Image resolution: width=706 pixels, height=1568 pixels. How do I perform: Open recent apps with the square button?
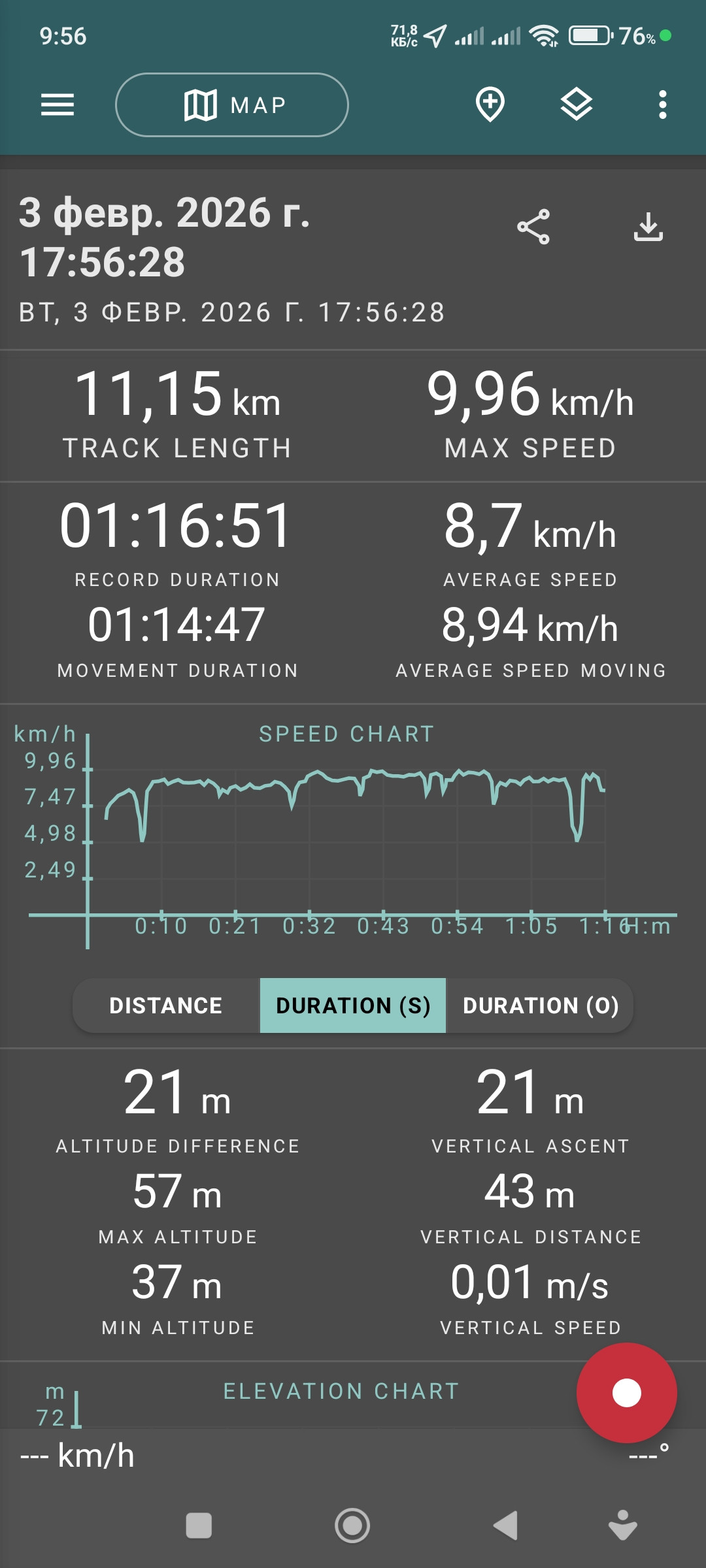click(x=199, y=1526)
